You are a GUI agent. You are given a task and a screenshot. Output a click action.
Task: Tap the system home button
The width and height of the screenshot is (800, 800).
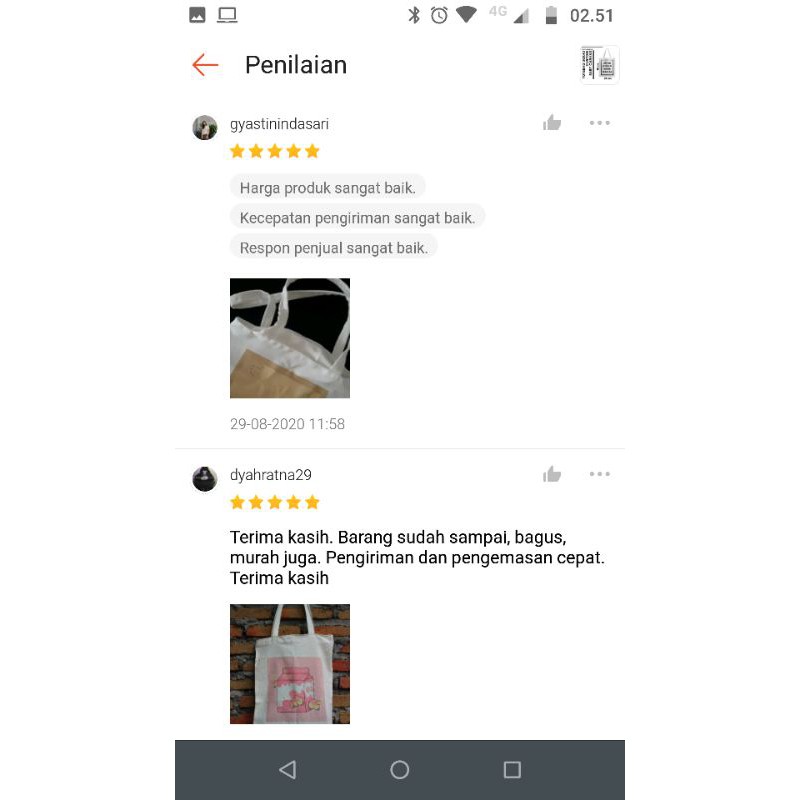click(400, 770)
